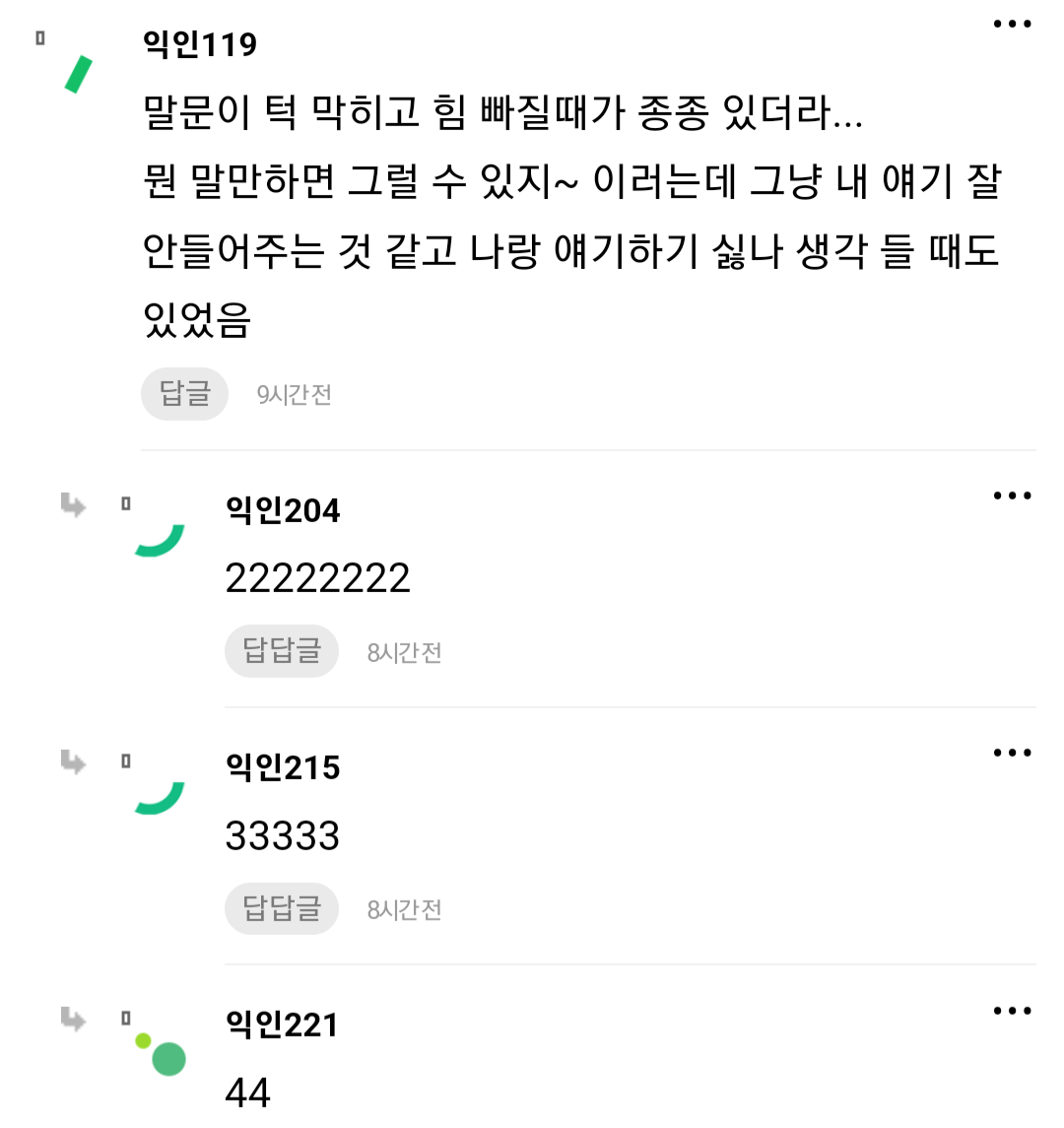Tap 답답글 under the 22222222 comment
This screenshot has height=1128, width=1064.
pos(282,651)
